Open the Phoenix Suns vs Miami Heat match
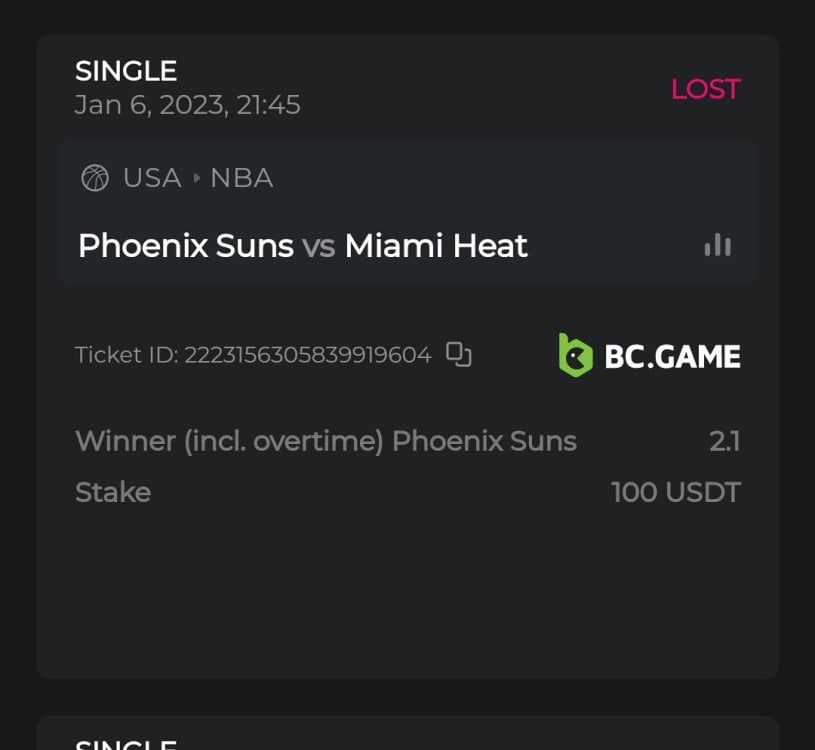This screenshot has height=750, width=815. (x=302, y=246)
